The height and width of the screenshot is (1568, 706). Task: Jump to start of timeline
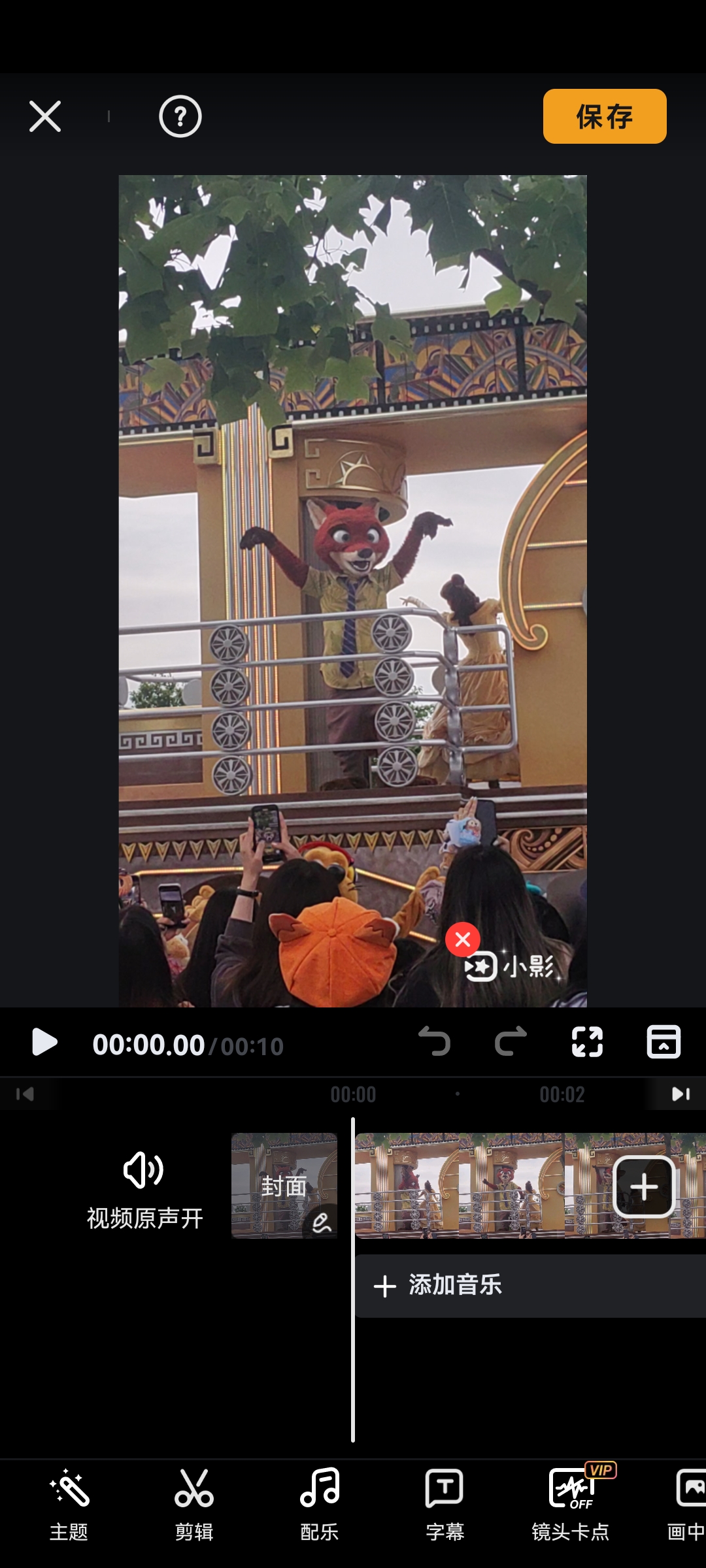coord(25,1094)
